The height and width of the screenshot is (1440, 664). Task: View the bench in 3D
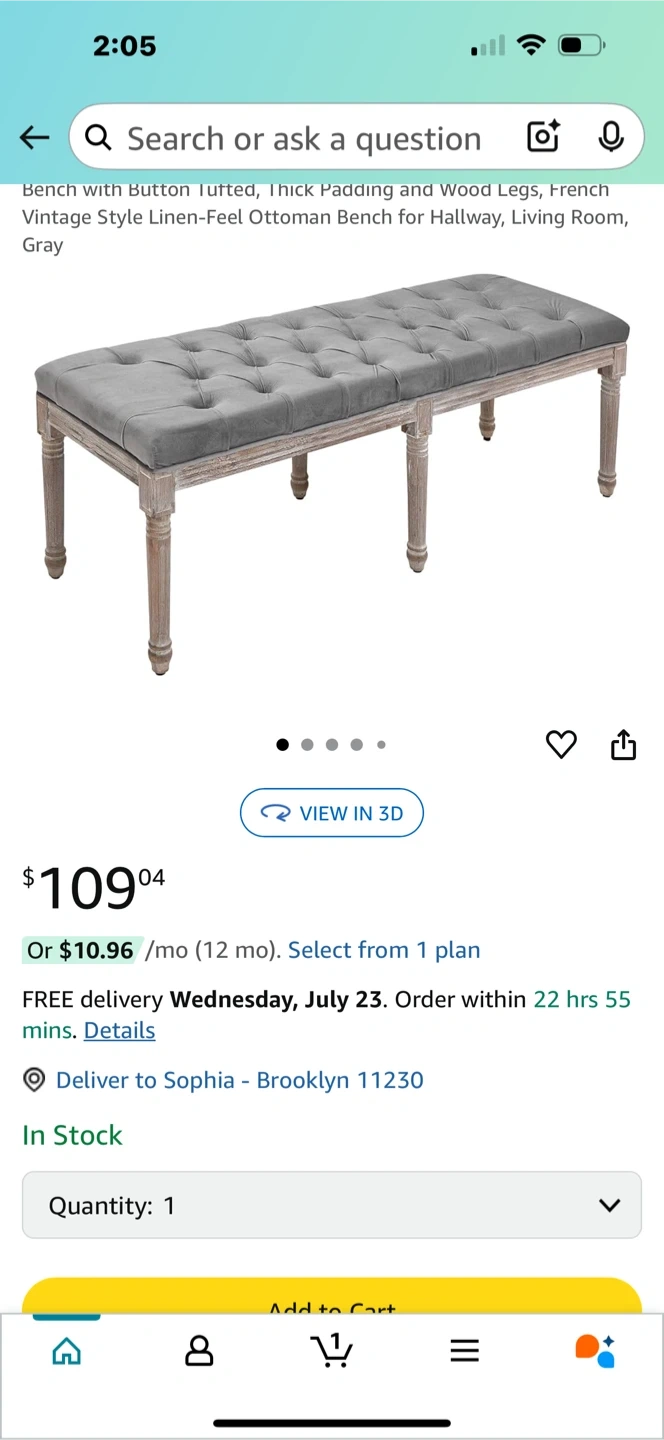(x=332, y=813)
